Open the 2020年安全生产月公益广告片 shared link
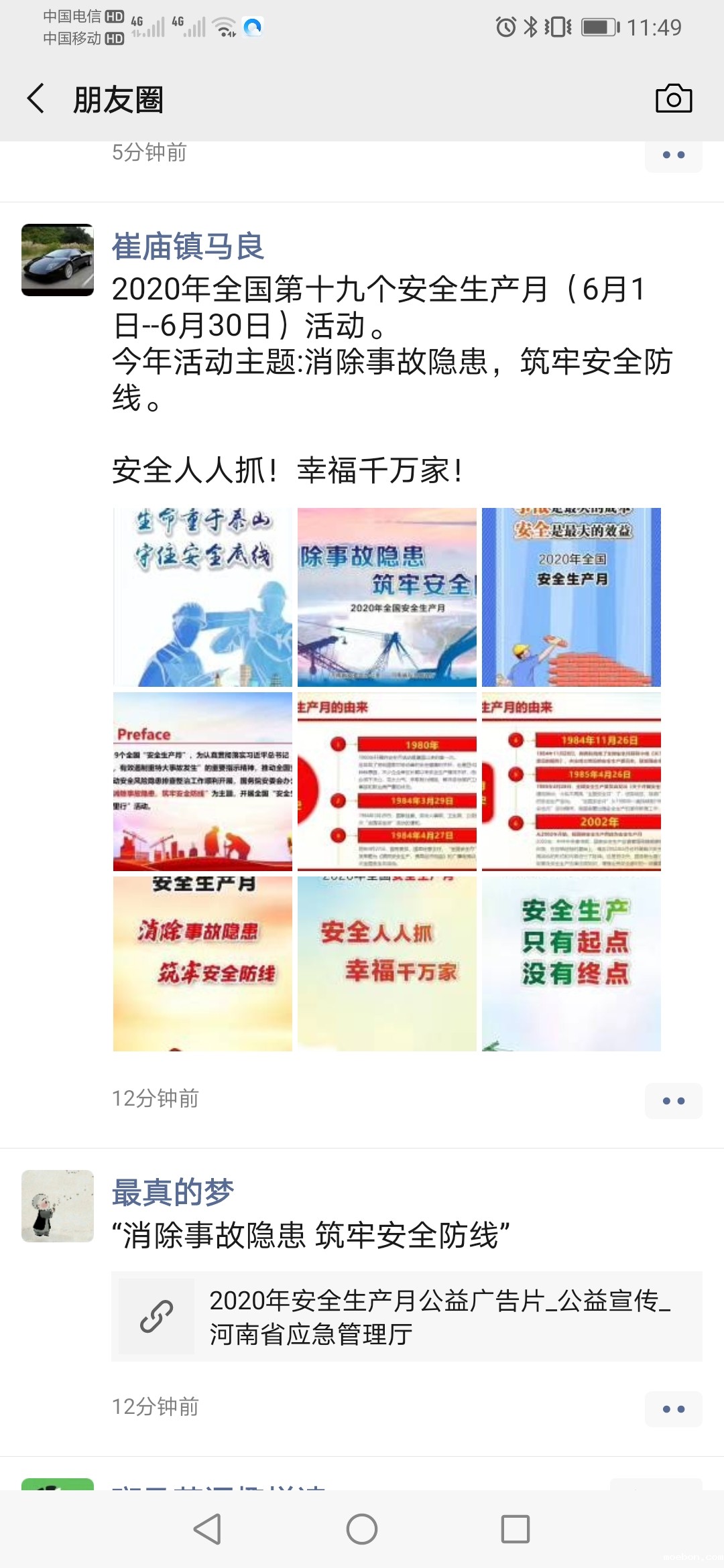This screenshot has width=724, height=1568. [407, 1317]
